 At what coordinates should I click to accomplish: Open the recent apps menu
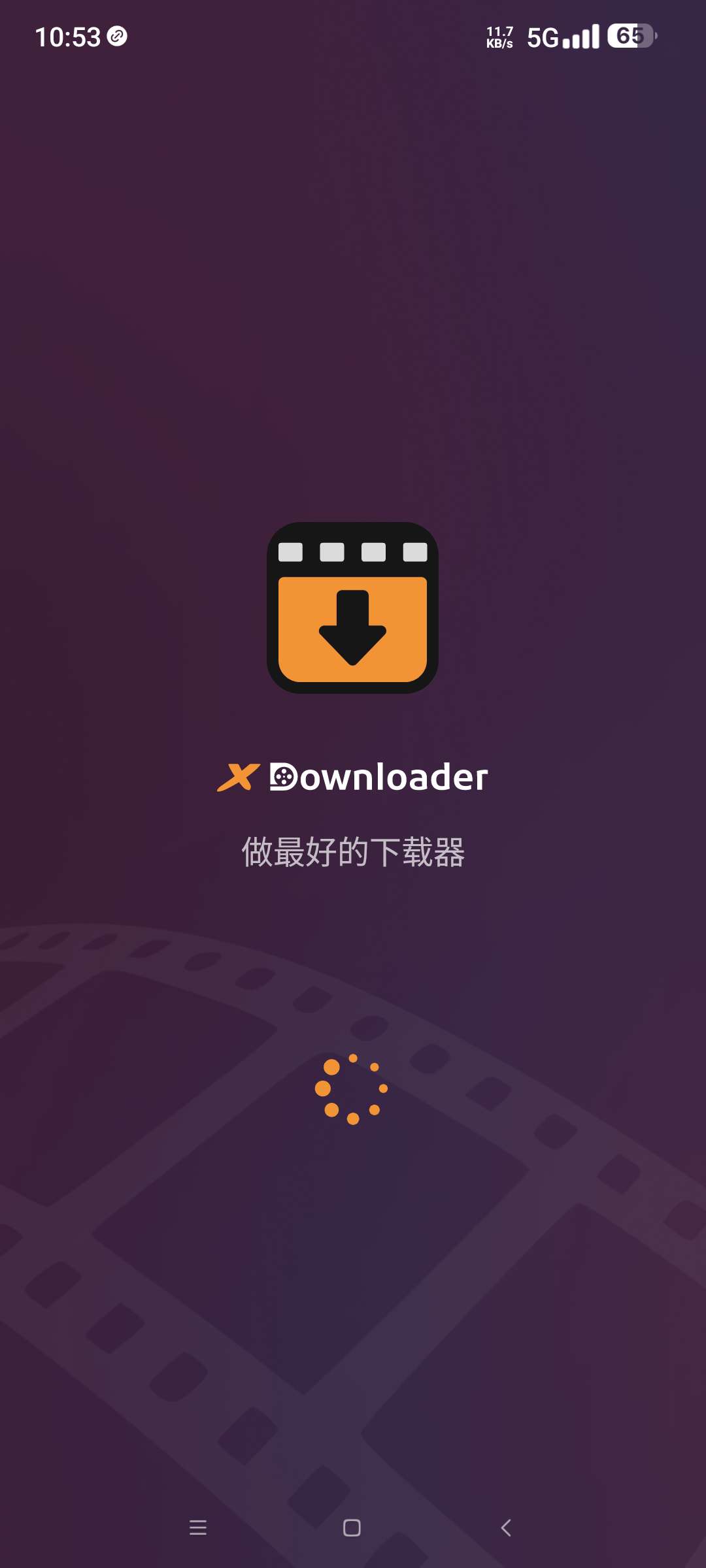198,1527
